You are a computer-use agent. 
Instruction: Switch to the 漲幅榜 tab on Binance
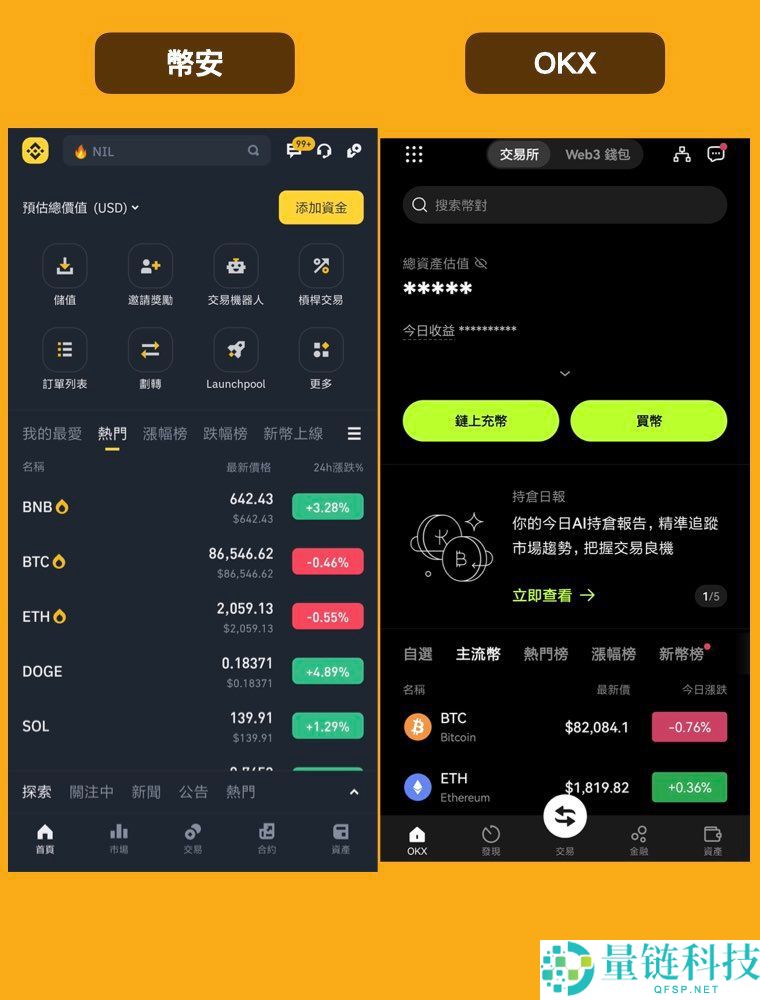(164, 433)
